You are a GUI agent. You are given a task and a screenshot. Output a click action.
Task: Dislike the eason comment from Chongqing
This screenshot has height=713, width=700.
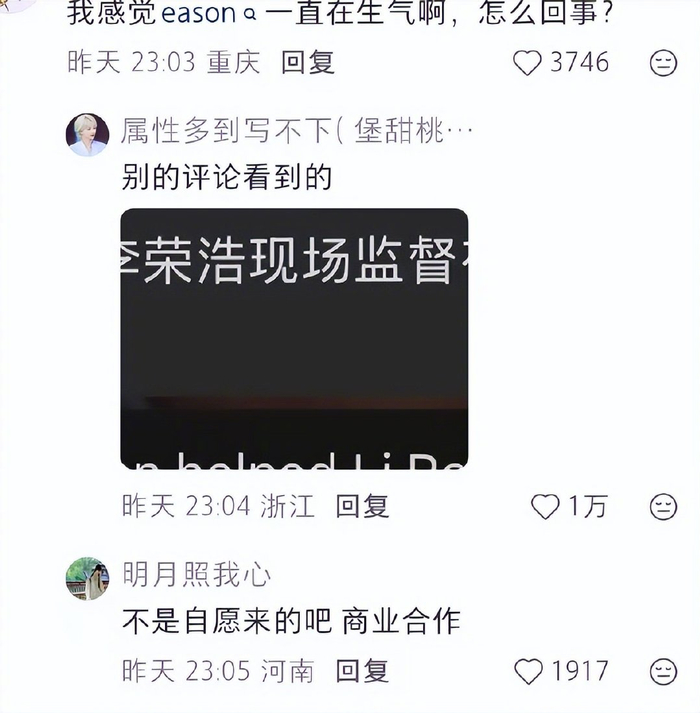pyautogui.click(x=663, y=63)
